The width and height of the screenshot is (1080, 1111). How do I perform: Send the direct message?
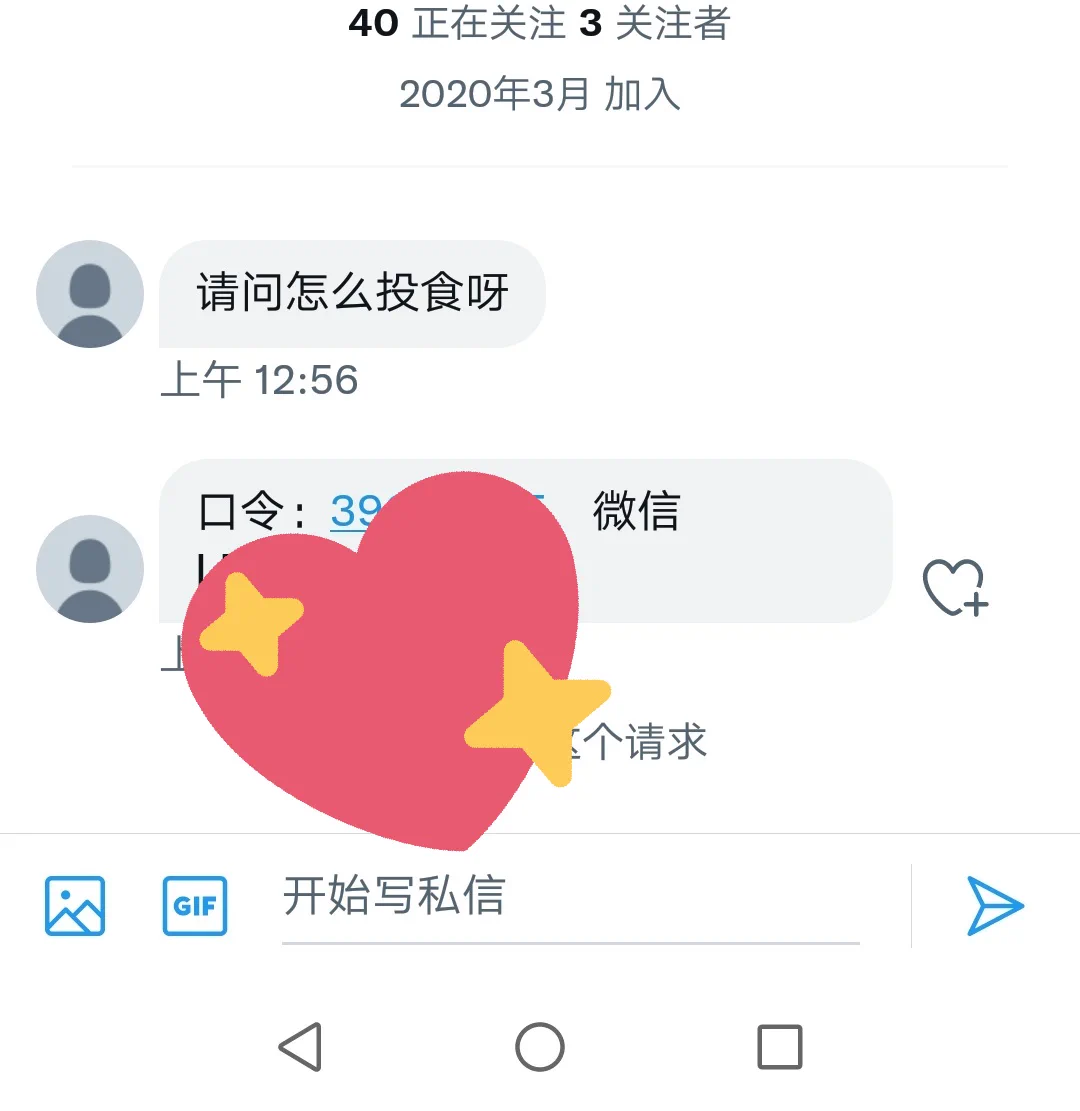[995, 906]
